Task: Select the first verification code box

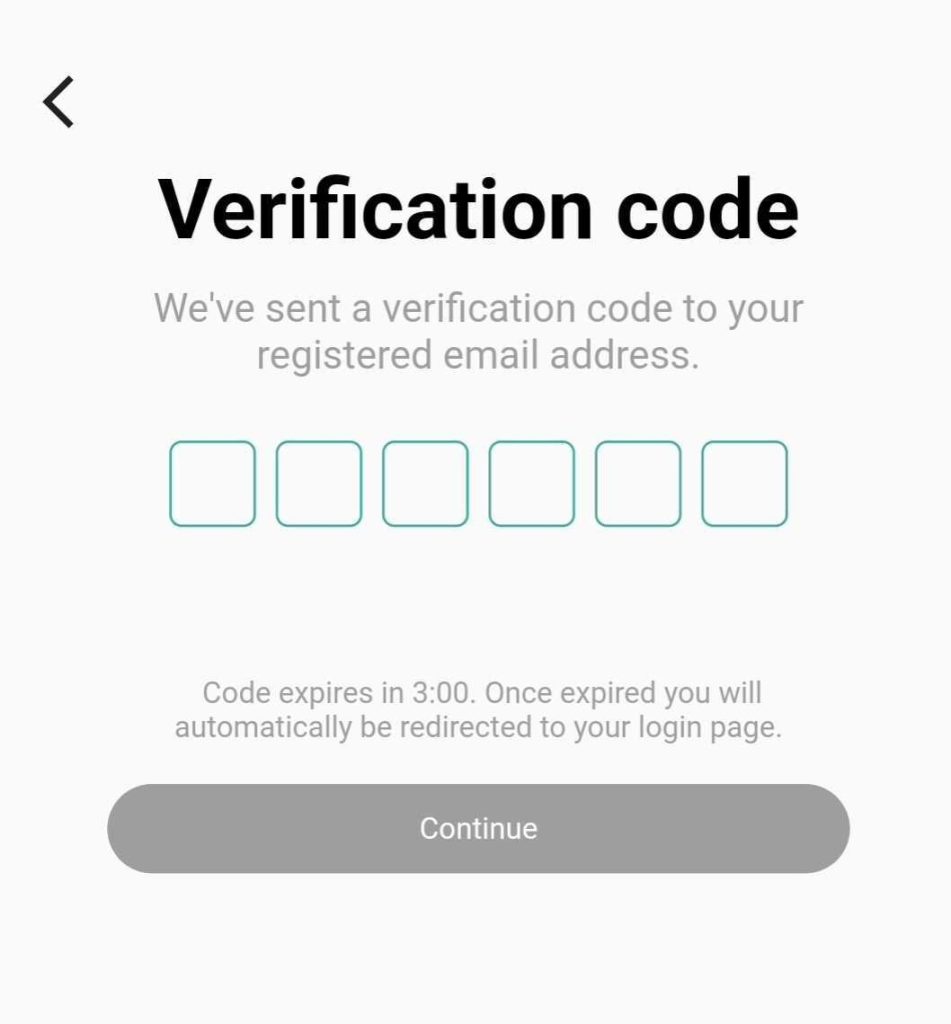Action: coord(212,484)
